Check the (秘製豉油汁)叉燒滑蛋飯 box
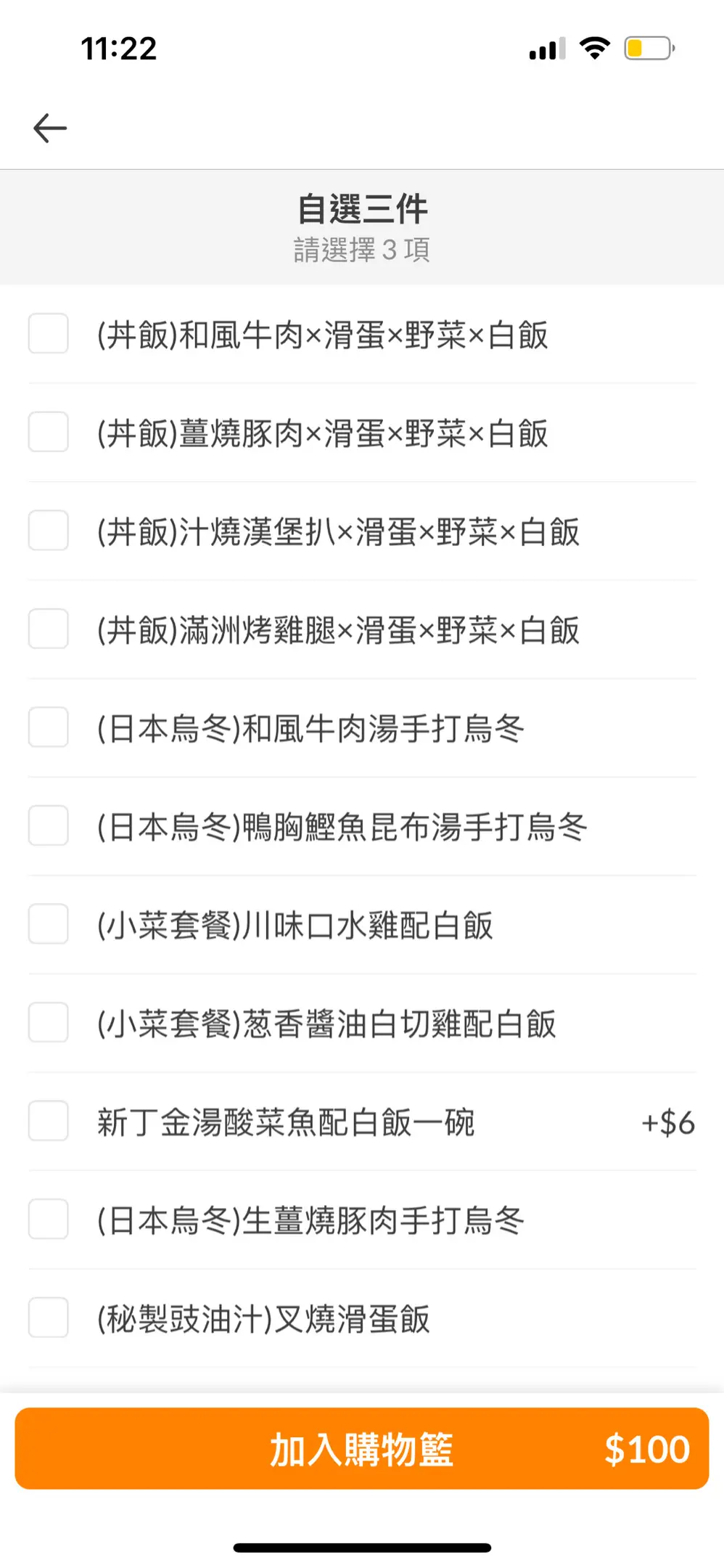The height and width of the screenshot is (1568, 724). pos(49,1318)
